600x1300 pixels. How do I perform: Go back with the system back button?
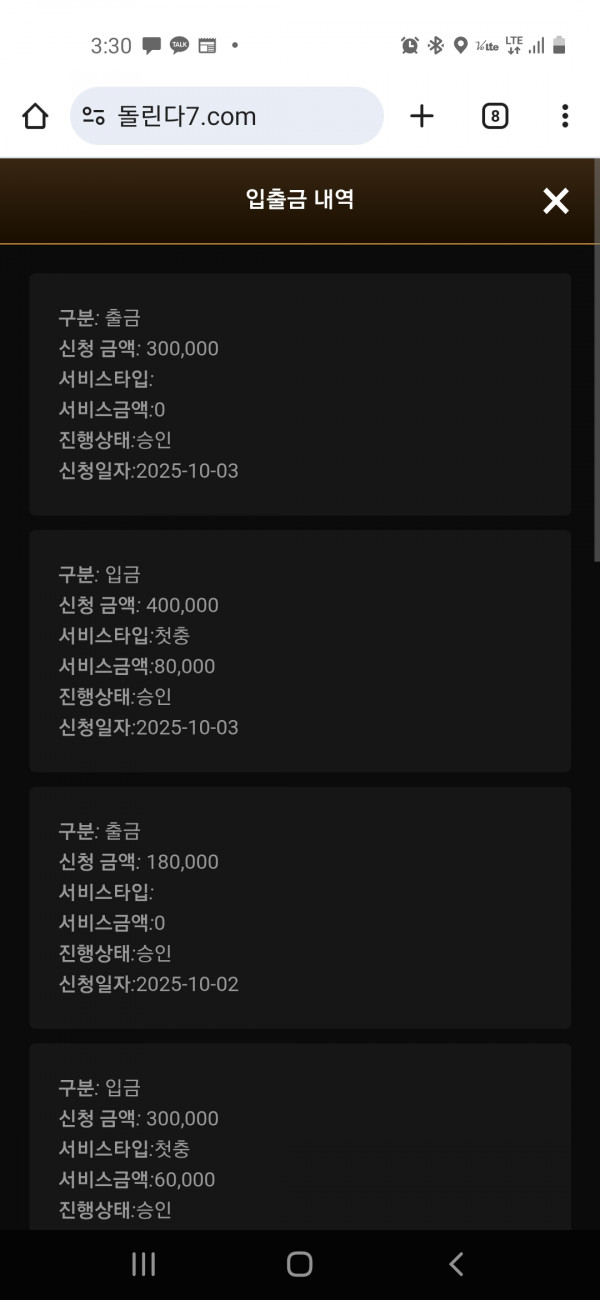point(456,1264)
